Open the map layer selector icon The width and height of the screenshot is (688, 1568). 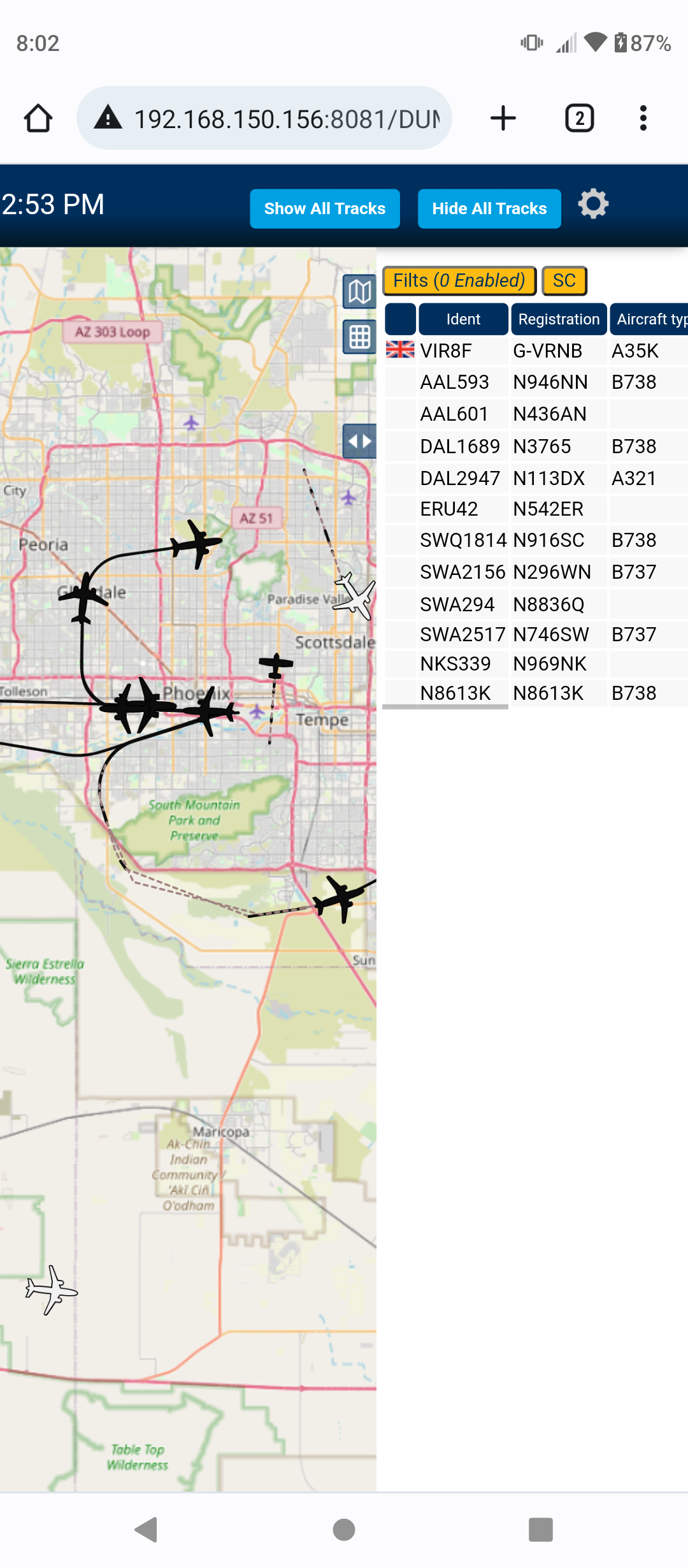click(x=360, y=292)
